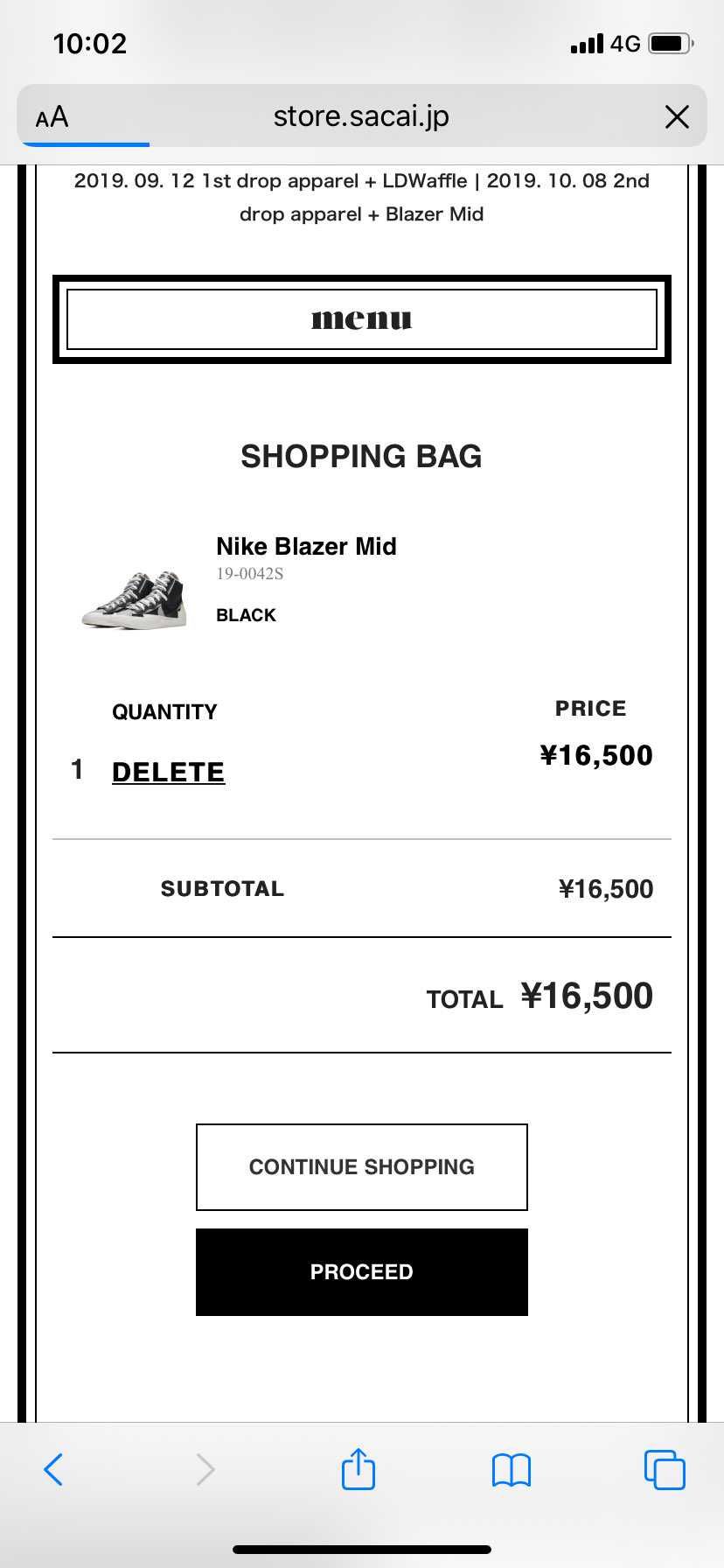Open the Nike Blazer Mid product image
Screen dimensions: 724x1568
[x=134, y=599]
